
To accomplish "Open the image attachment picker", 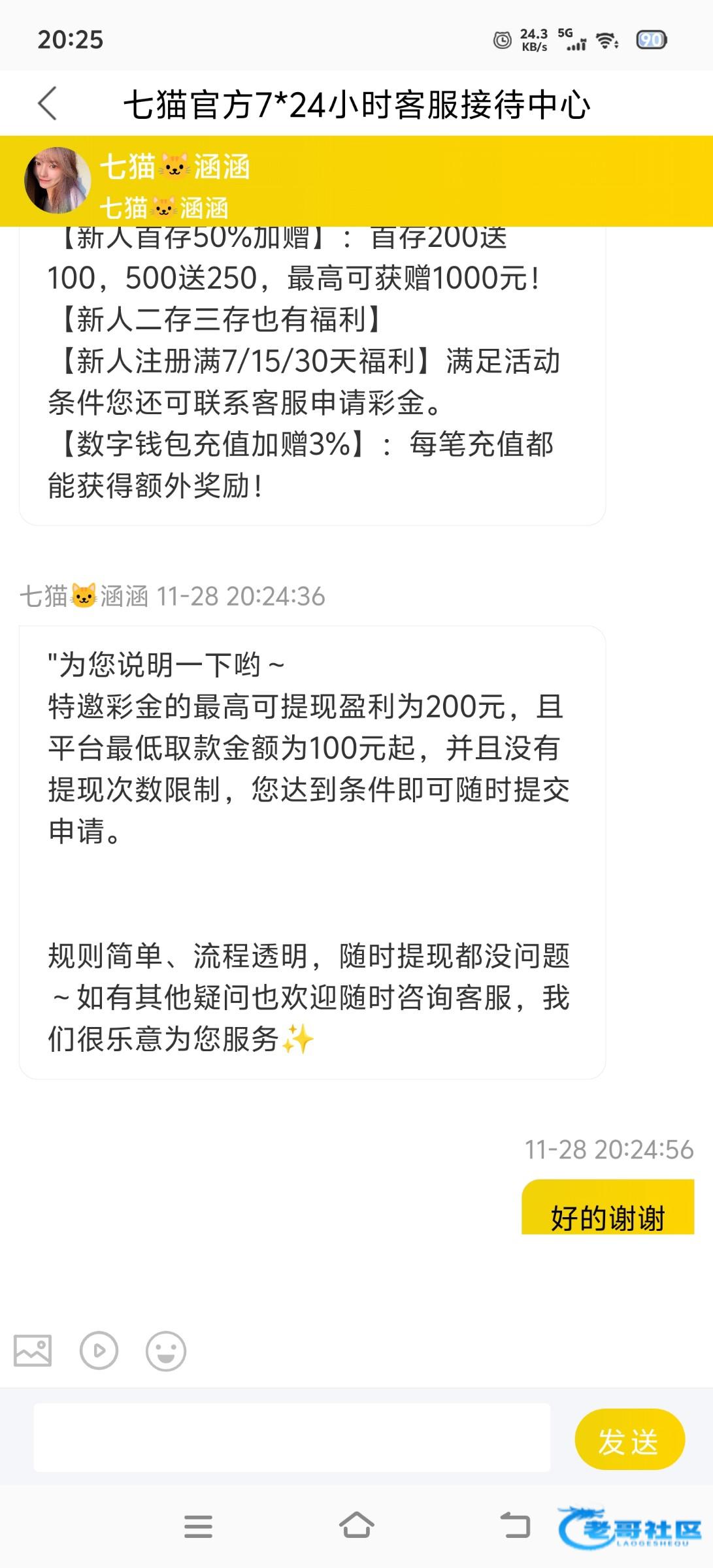I will [33, 1350].
